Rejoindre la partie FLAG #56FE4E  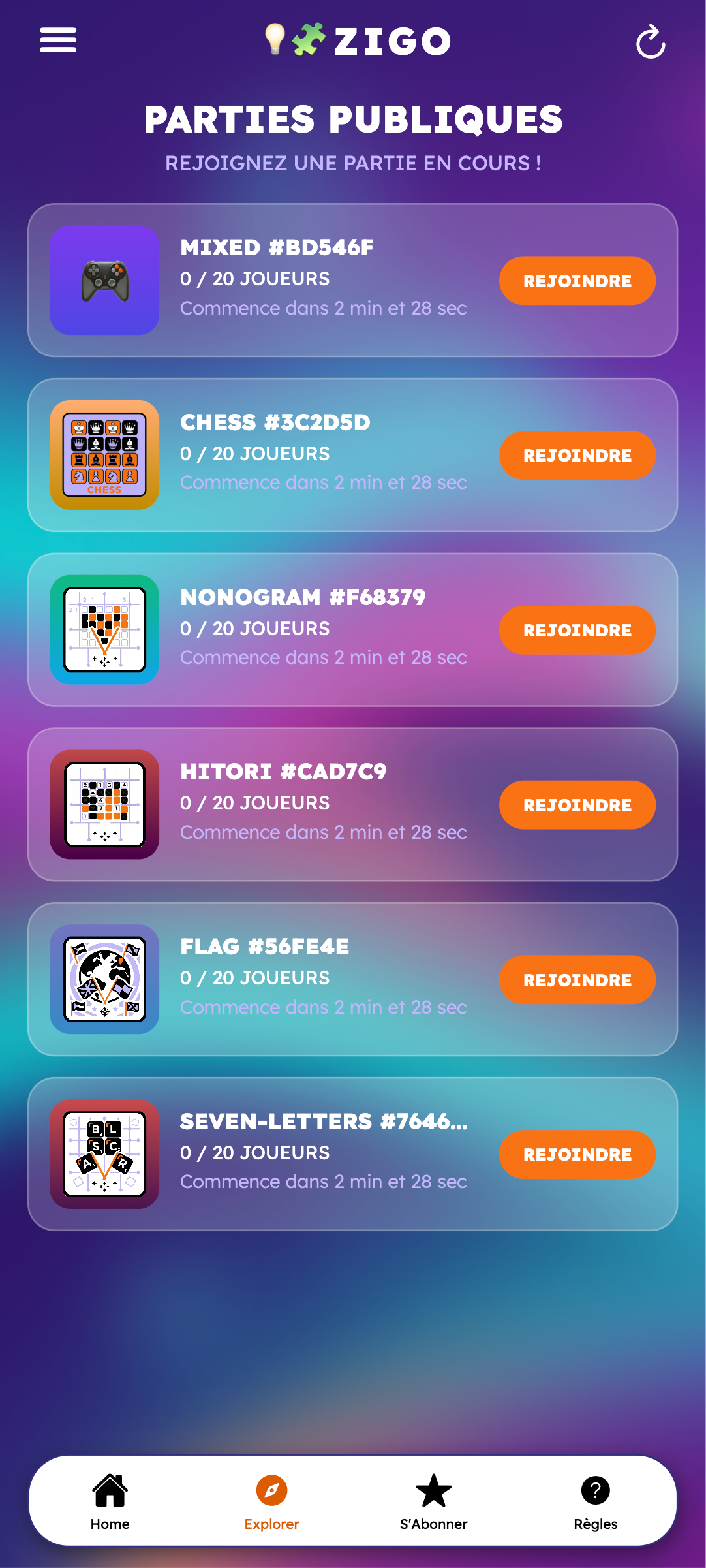577,980
